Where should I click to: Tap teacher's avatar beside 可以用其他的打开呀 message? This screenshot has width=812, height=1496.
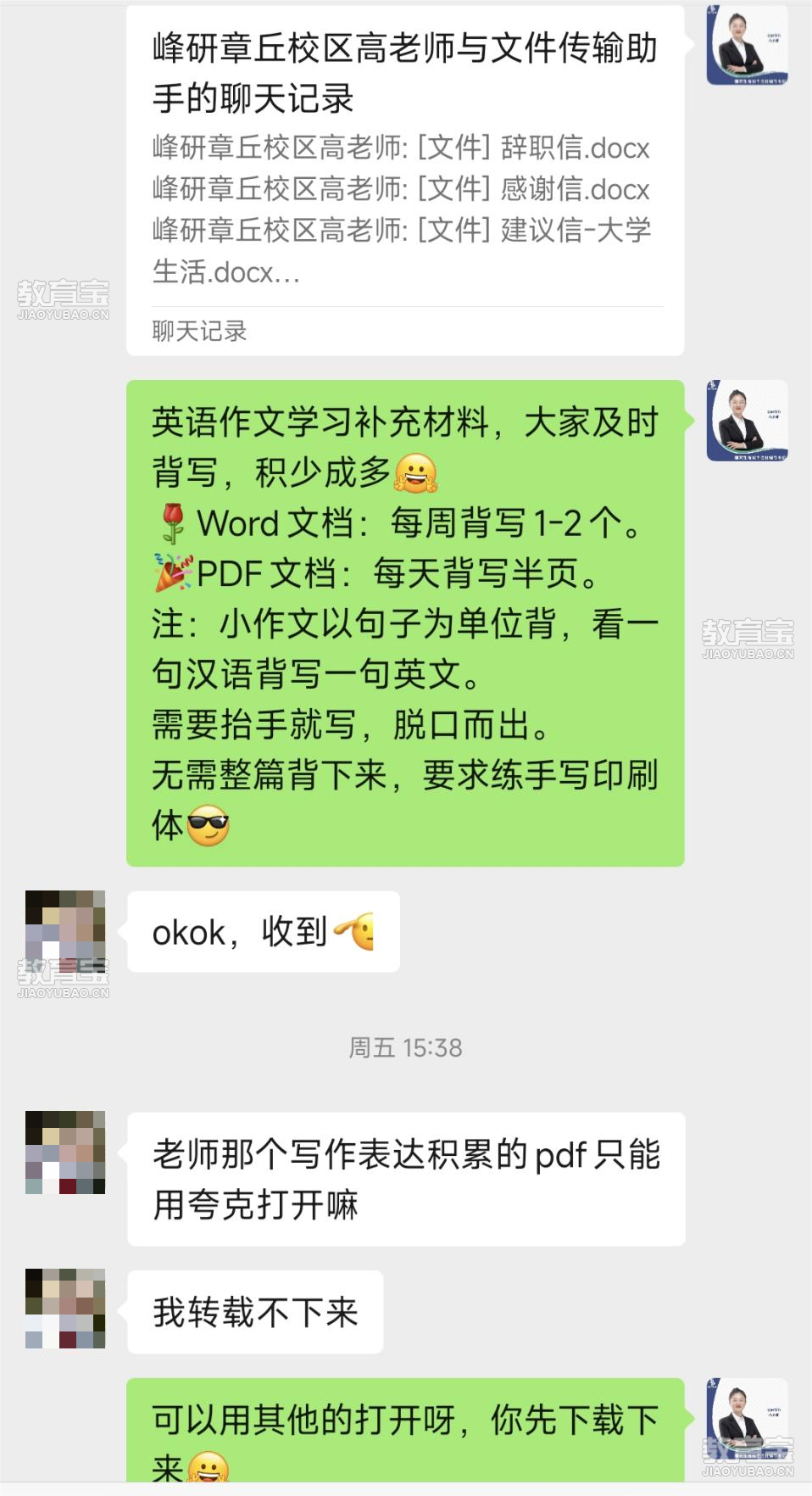747,1418
